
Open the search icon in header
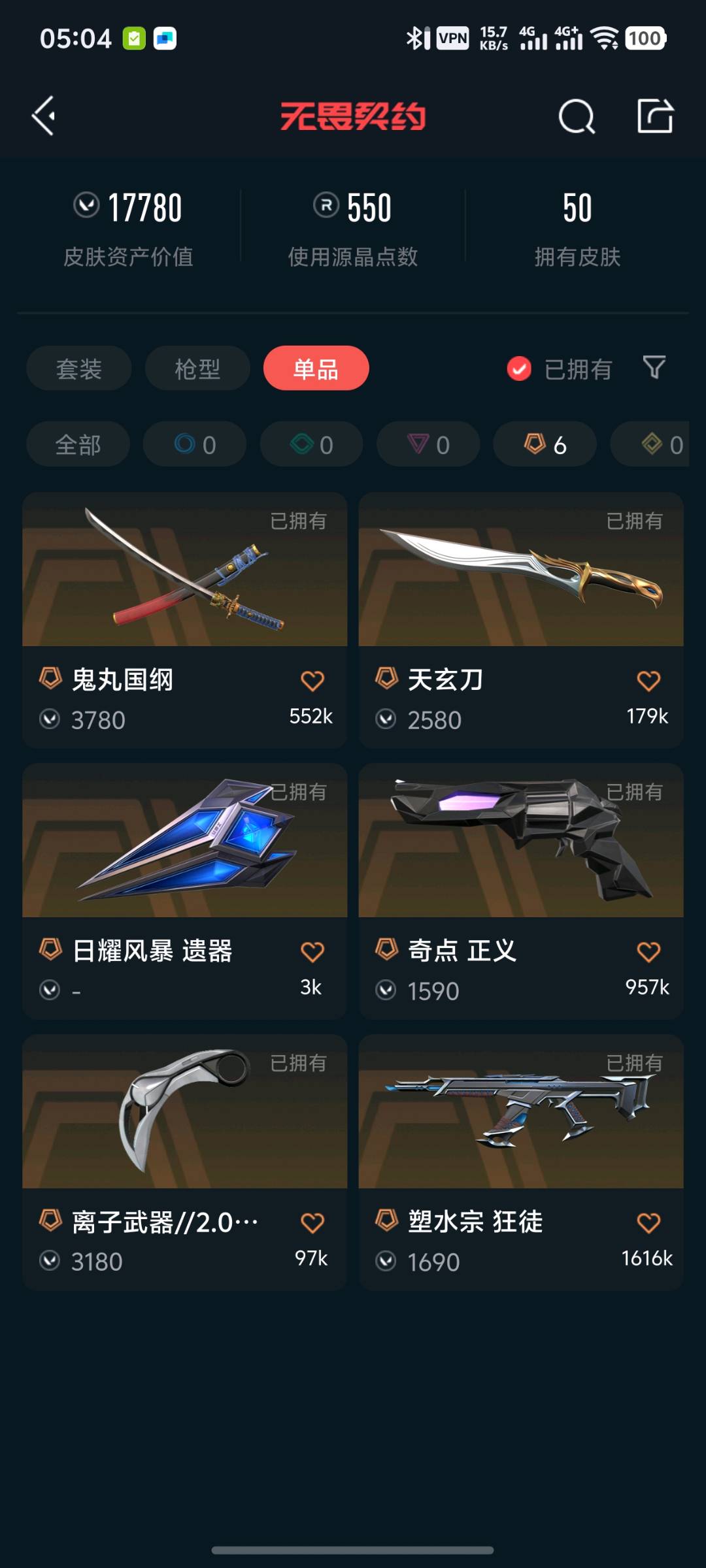pos(577,116)
